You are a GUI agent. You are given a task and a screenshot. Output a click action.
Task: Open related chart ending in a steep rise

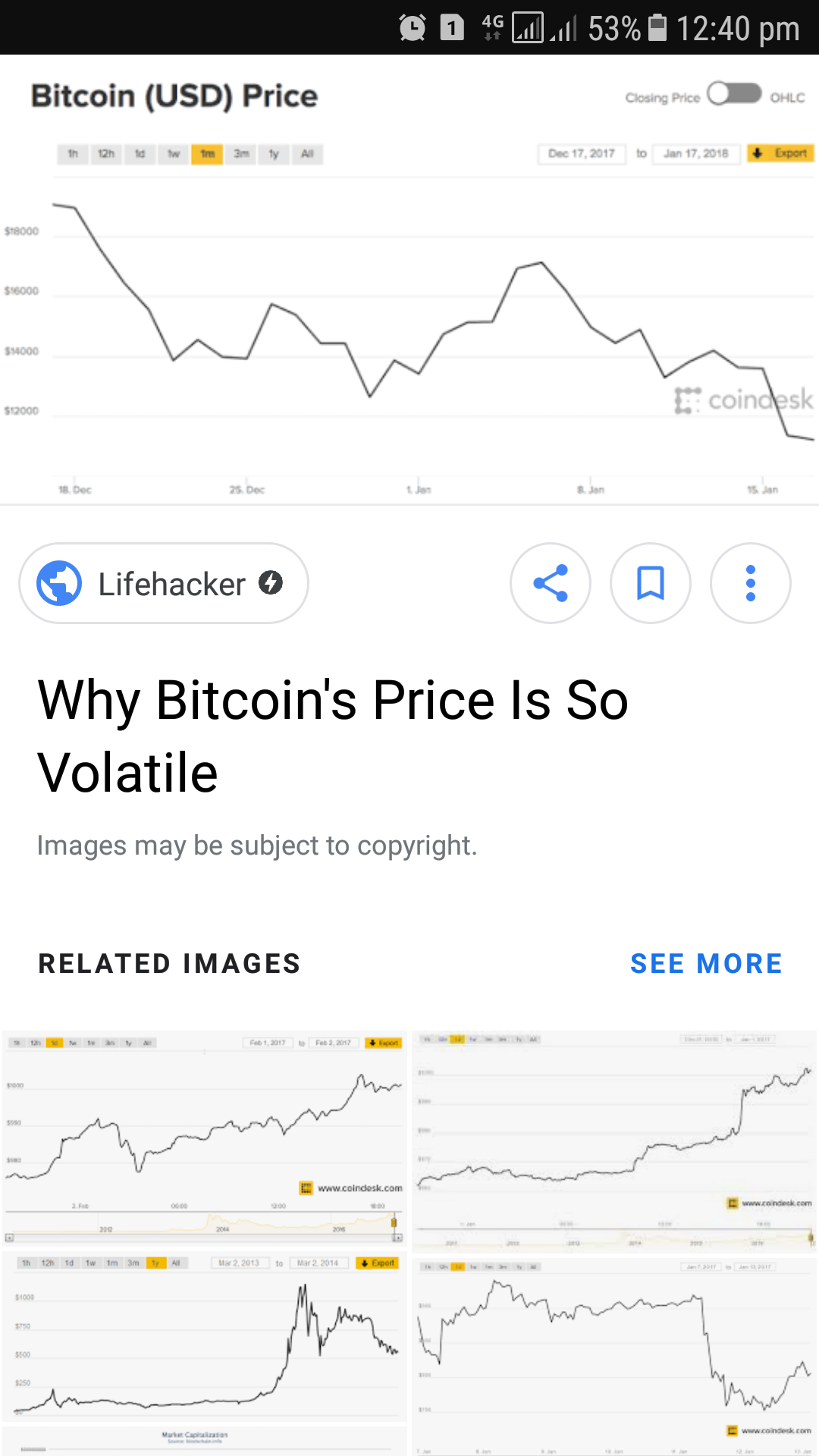click(614, 1137)
